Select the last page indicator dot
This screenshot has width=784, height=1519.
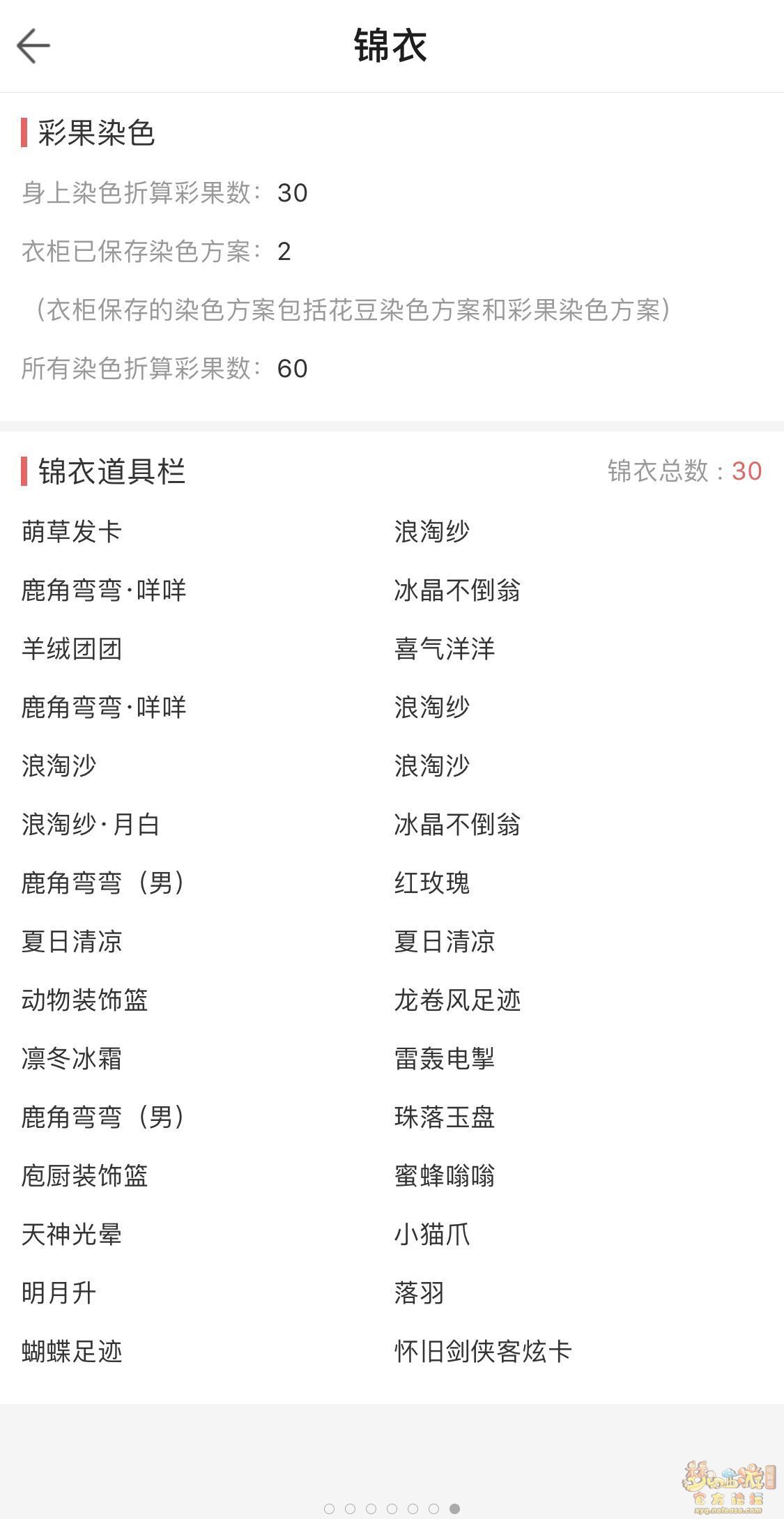point(454,1509)
